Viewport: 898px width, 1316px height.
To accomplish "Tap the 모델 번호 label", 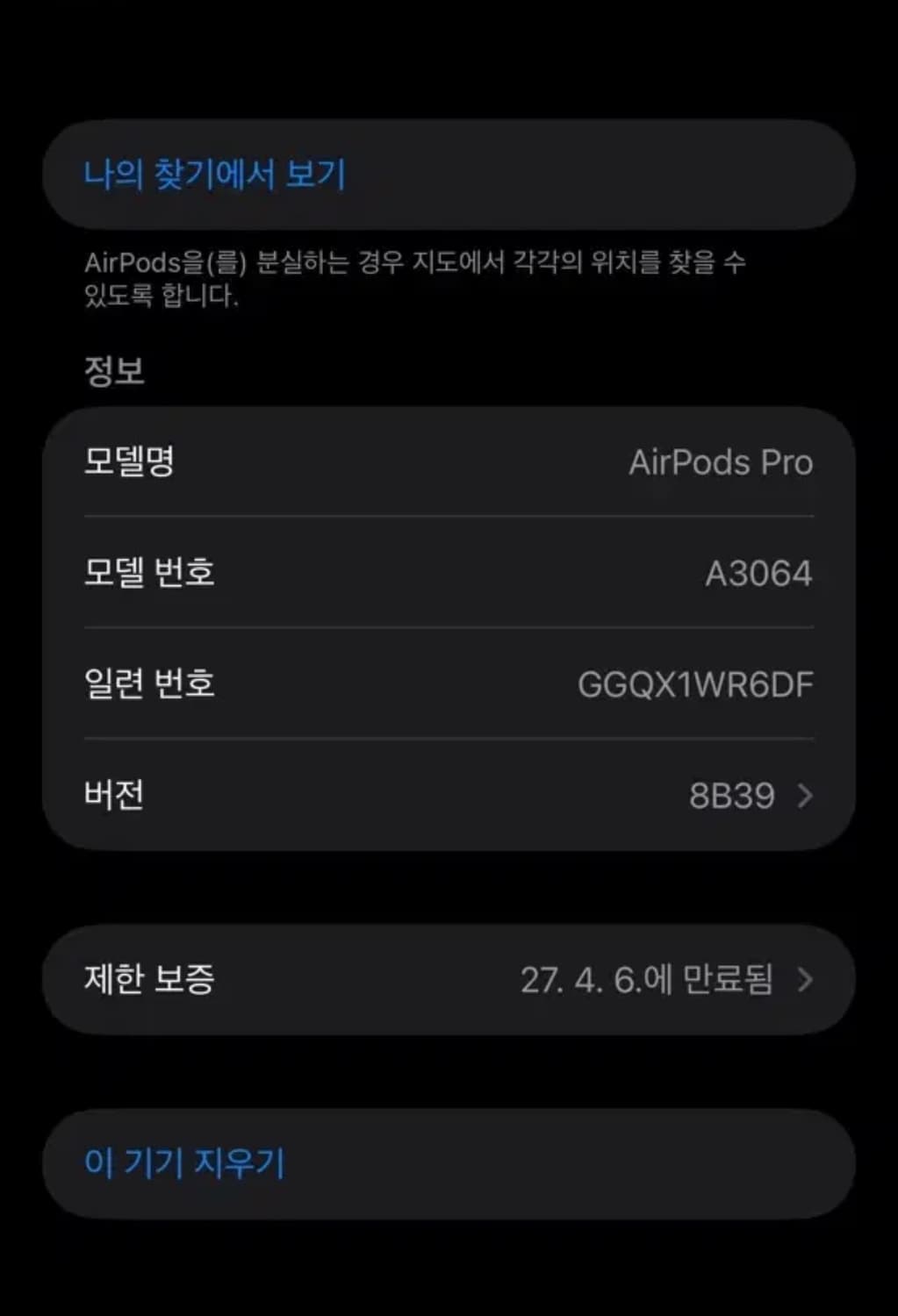I will tap(149, 574).
